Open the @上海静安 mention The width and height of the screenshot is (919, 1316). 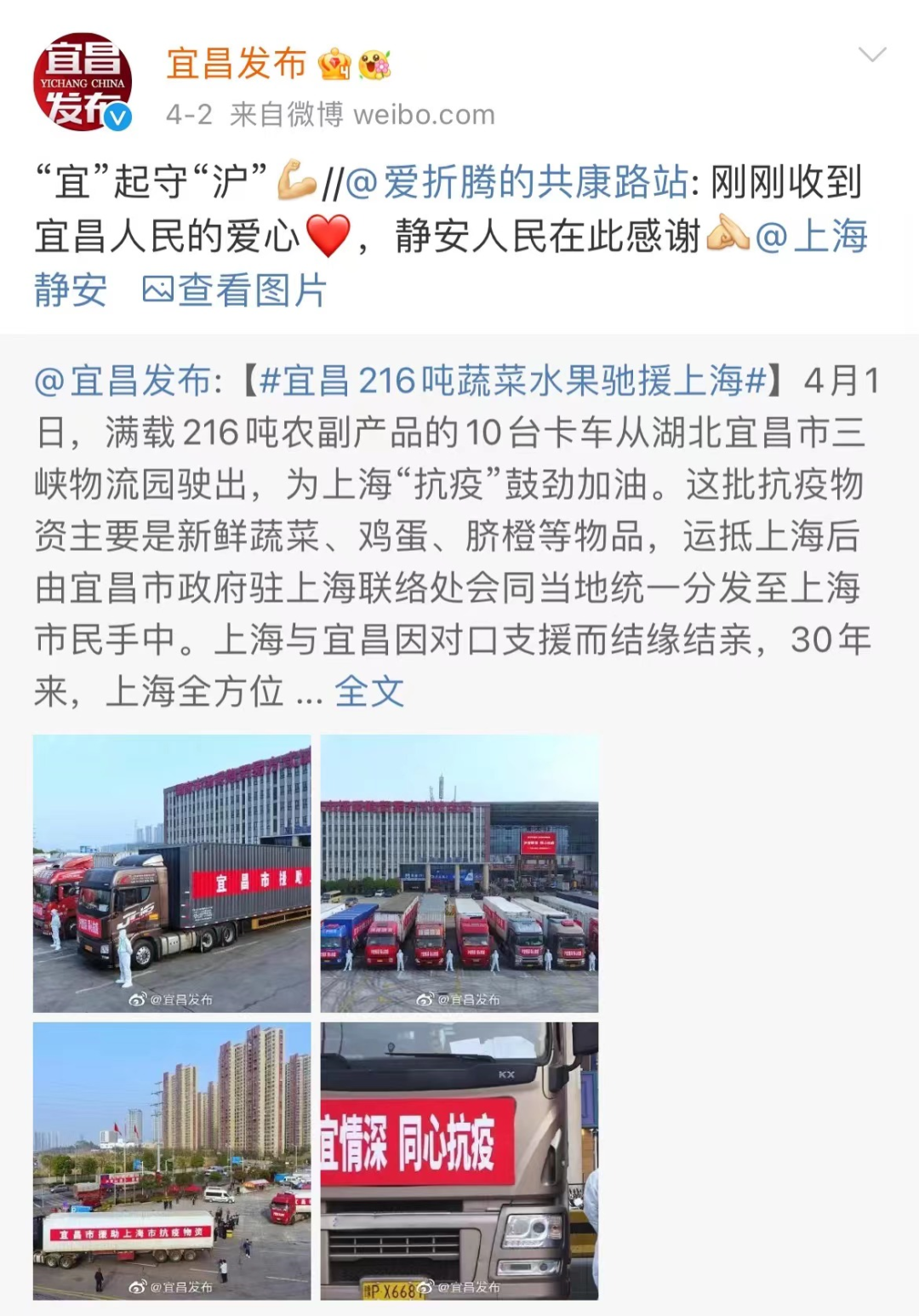coord(810,236)
